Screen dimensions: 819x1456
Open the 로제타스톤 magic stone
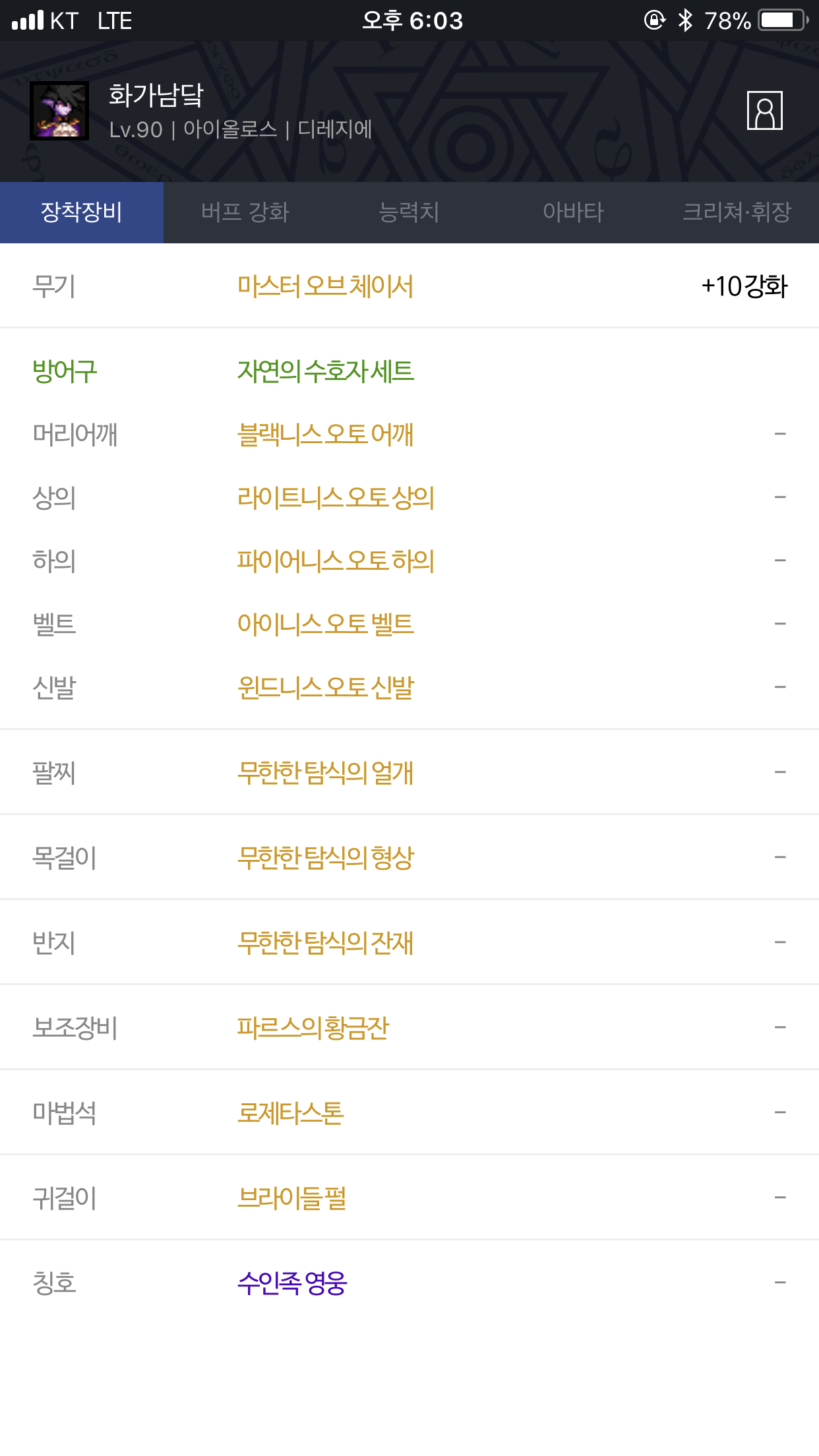point(290,1113)
